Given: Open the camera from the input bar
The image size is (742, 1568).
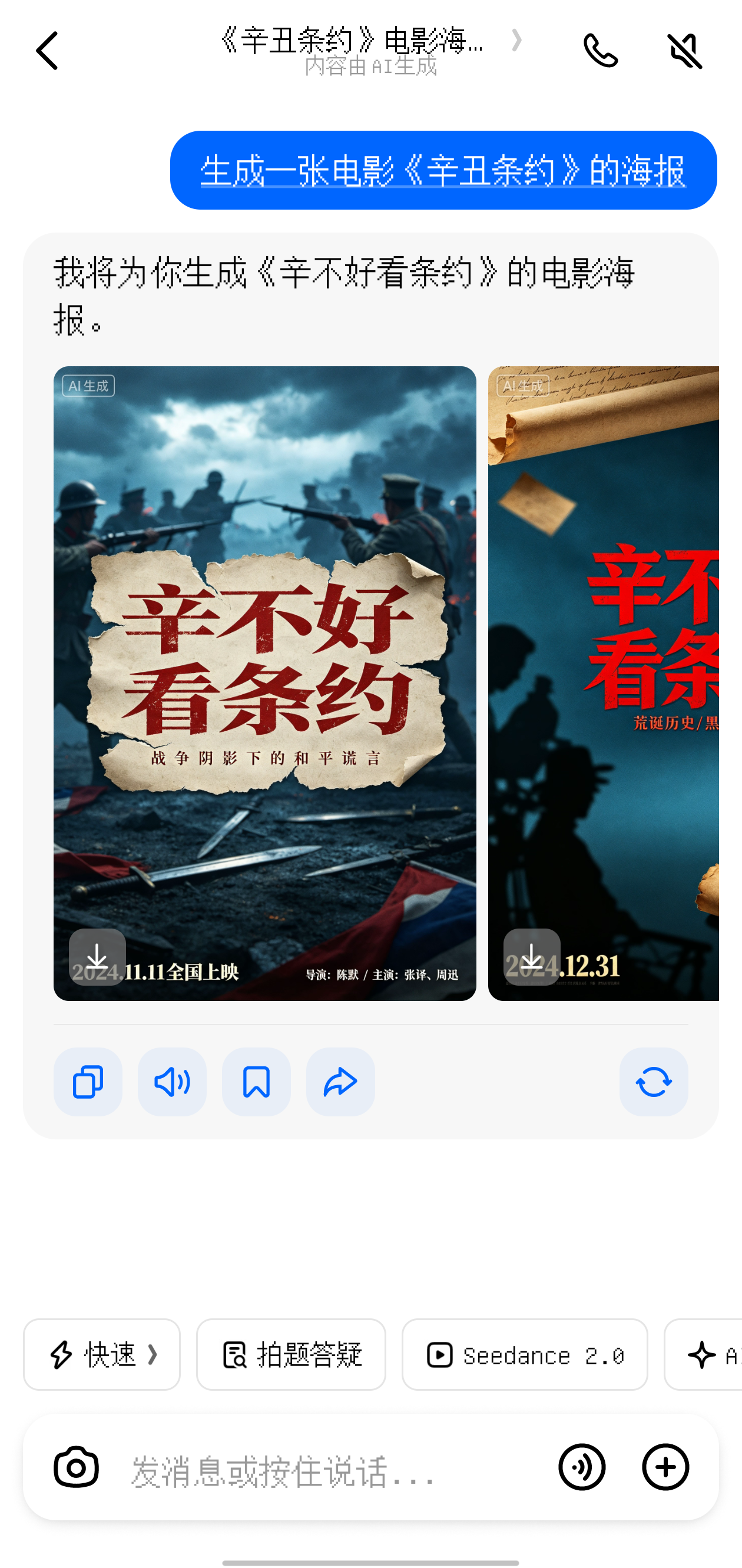Looking at the screenshot, I should coord(76,1467).
